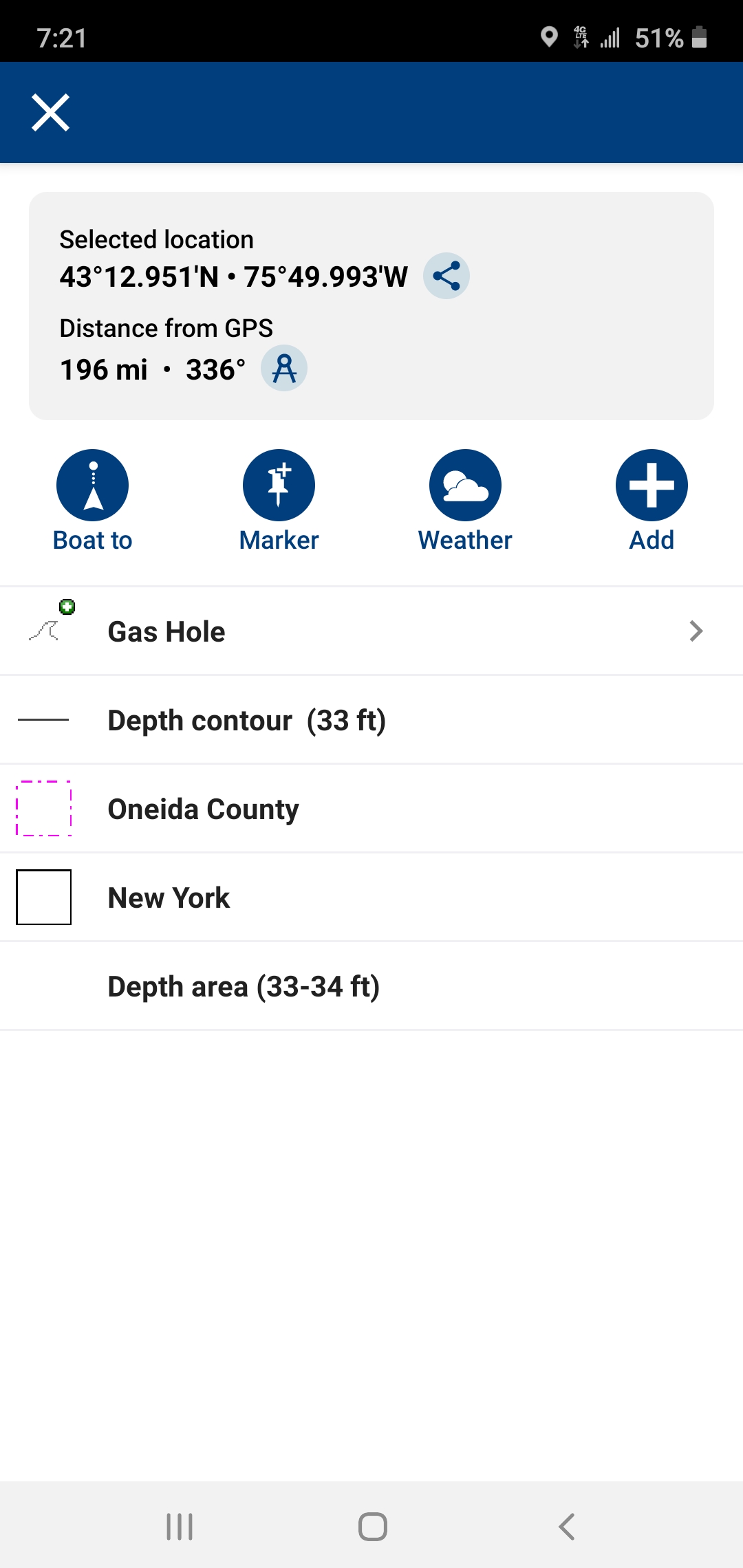Share the selected location coordinates
743x1568 pixels.
pos(446,276)
